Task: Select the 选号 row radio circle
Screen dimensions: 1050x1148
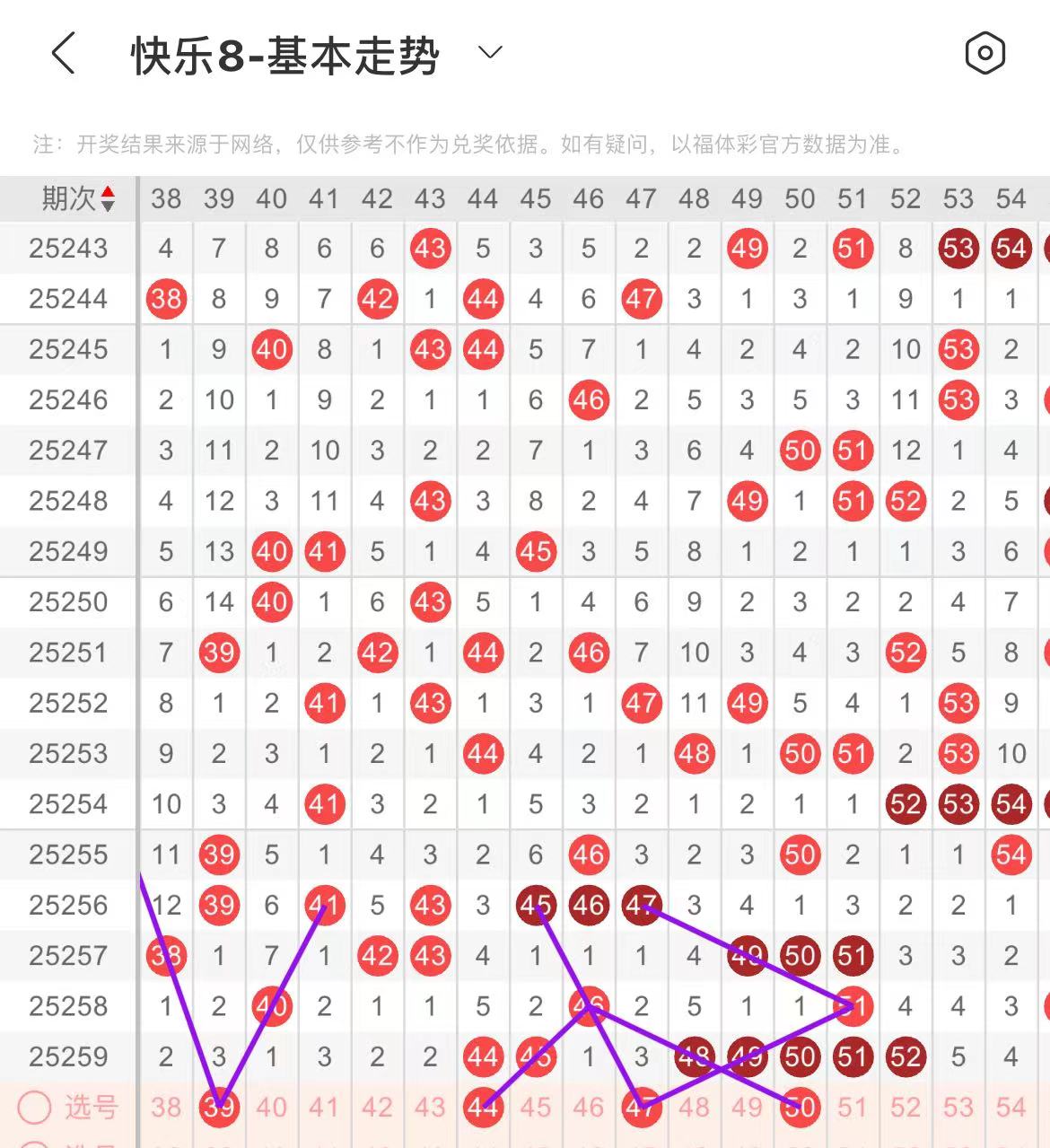Action: pos(35,1107)
